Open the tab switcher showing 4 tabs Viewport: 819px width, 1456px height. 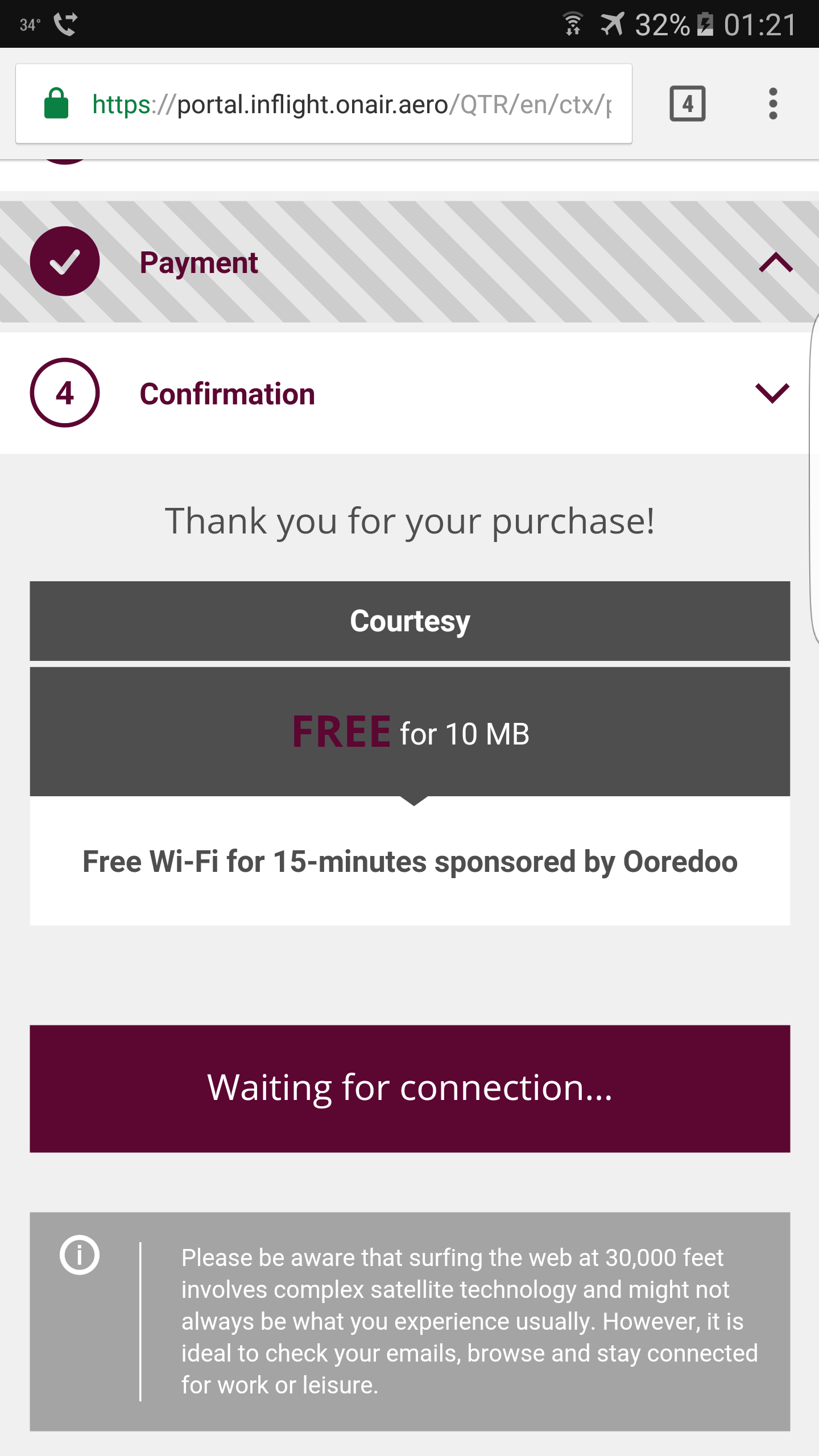tap(688, 104)
